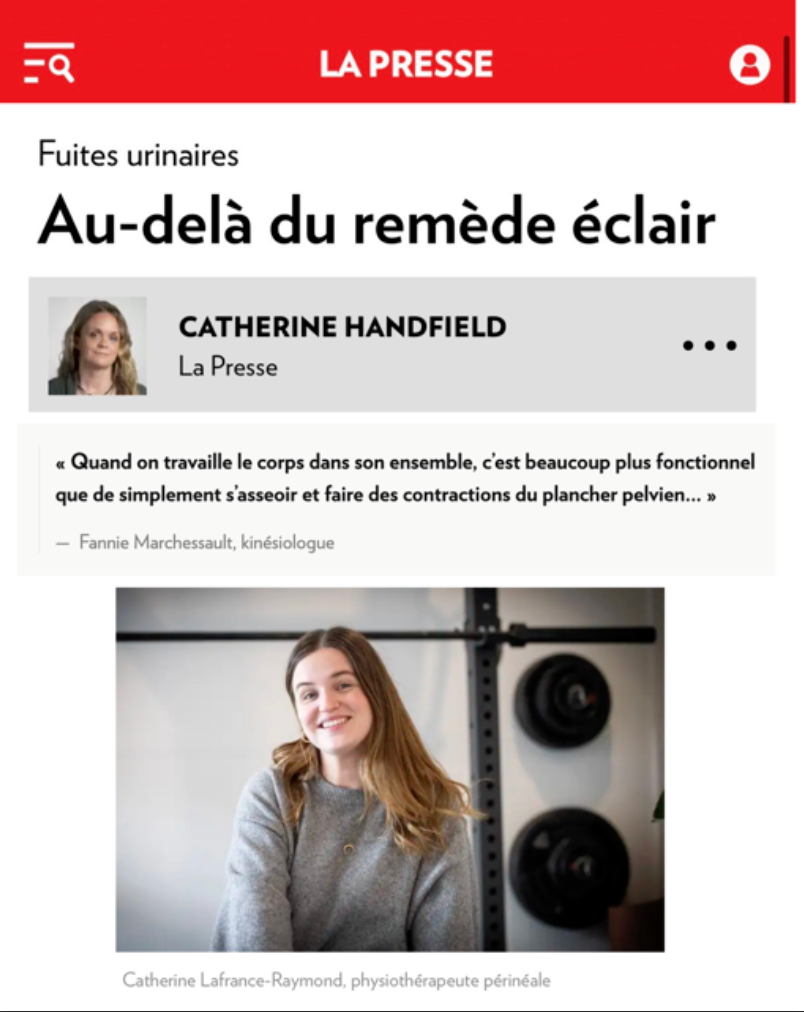
Task: Open the menu and search icon
Action: pyautogui.click(x=49, y=63)
